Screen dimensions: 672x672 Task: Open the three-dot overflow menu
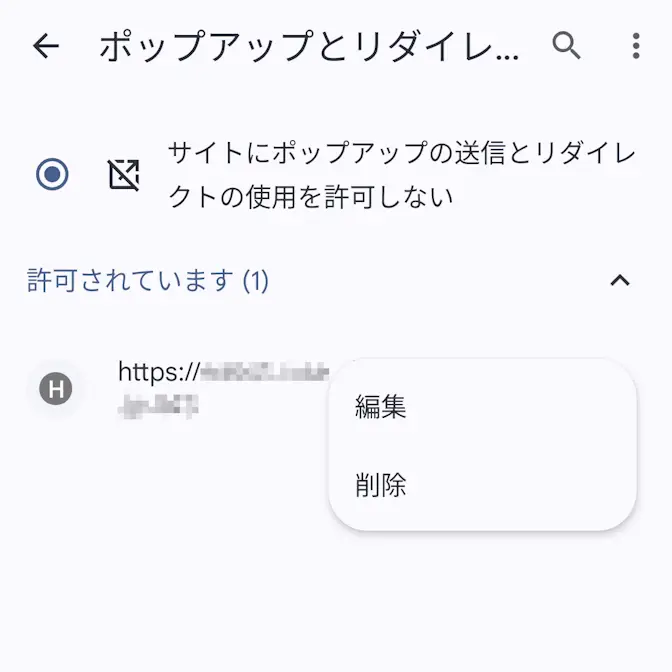pos(636,46)
